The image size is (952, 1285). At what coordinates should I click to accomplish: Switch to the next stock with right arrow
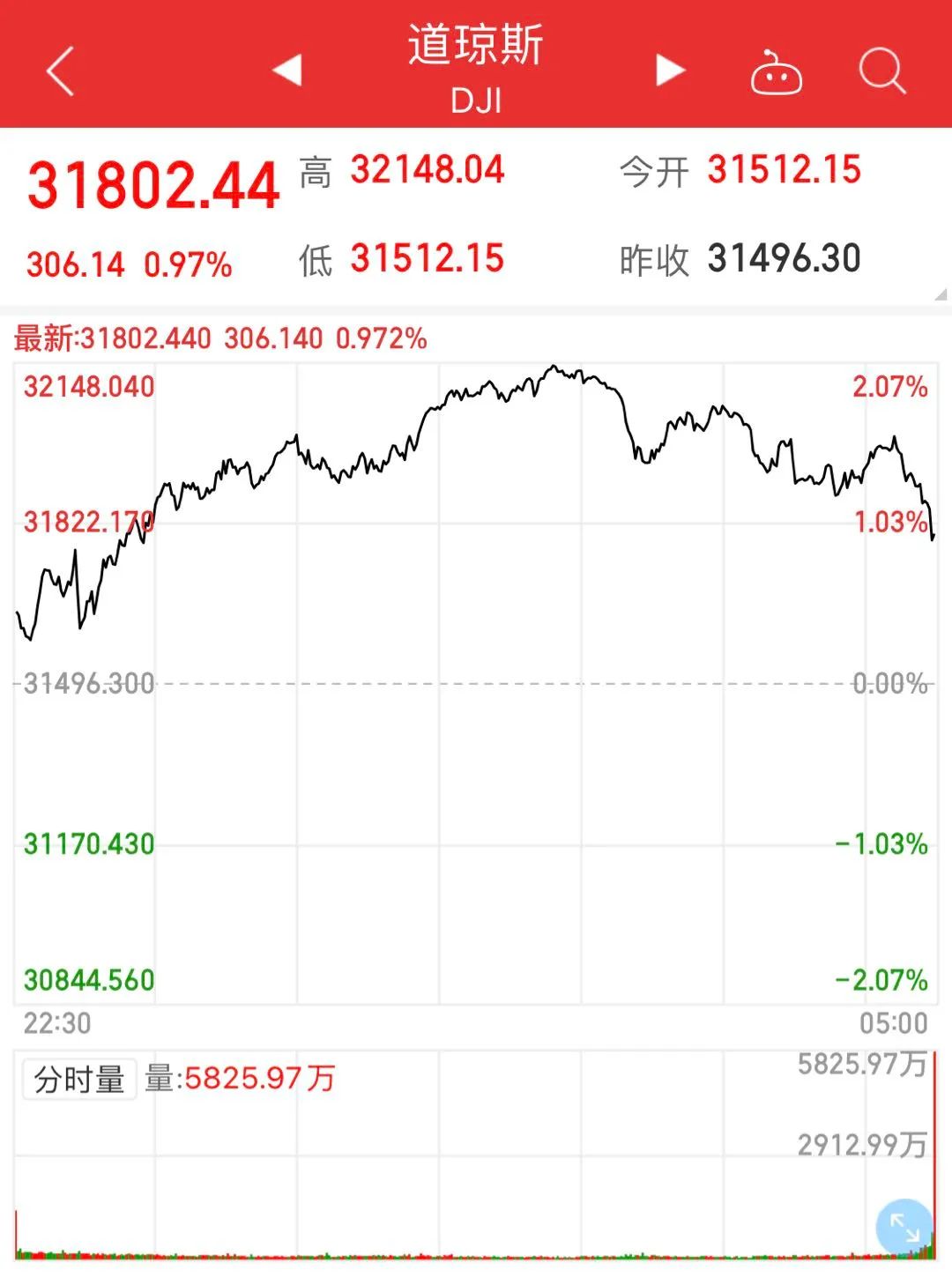pos(670,71)
